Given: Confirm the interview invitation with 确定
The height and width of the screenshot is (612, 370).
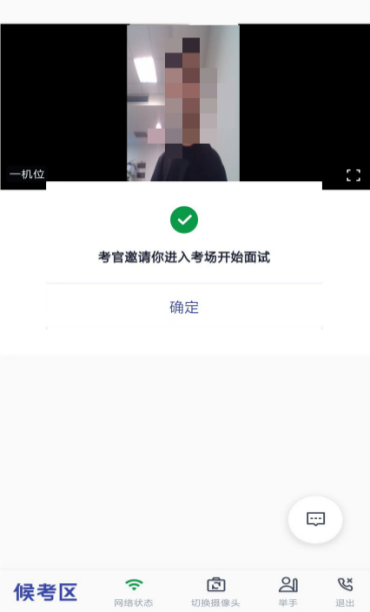Looking at the screenshot, I should tap(184, 307).
